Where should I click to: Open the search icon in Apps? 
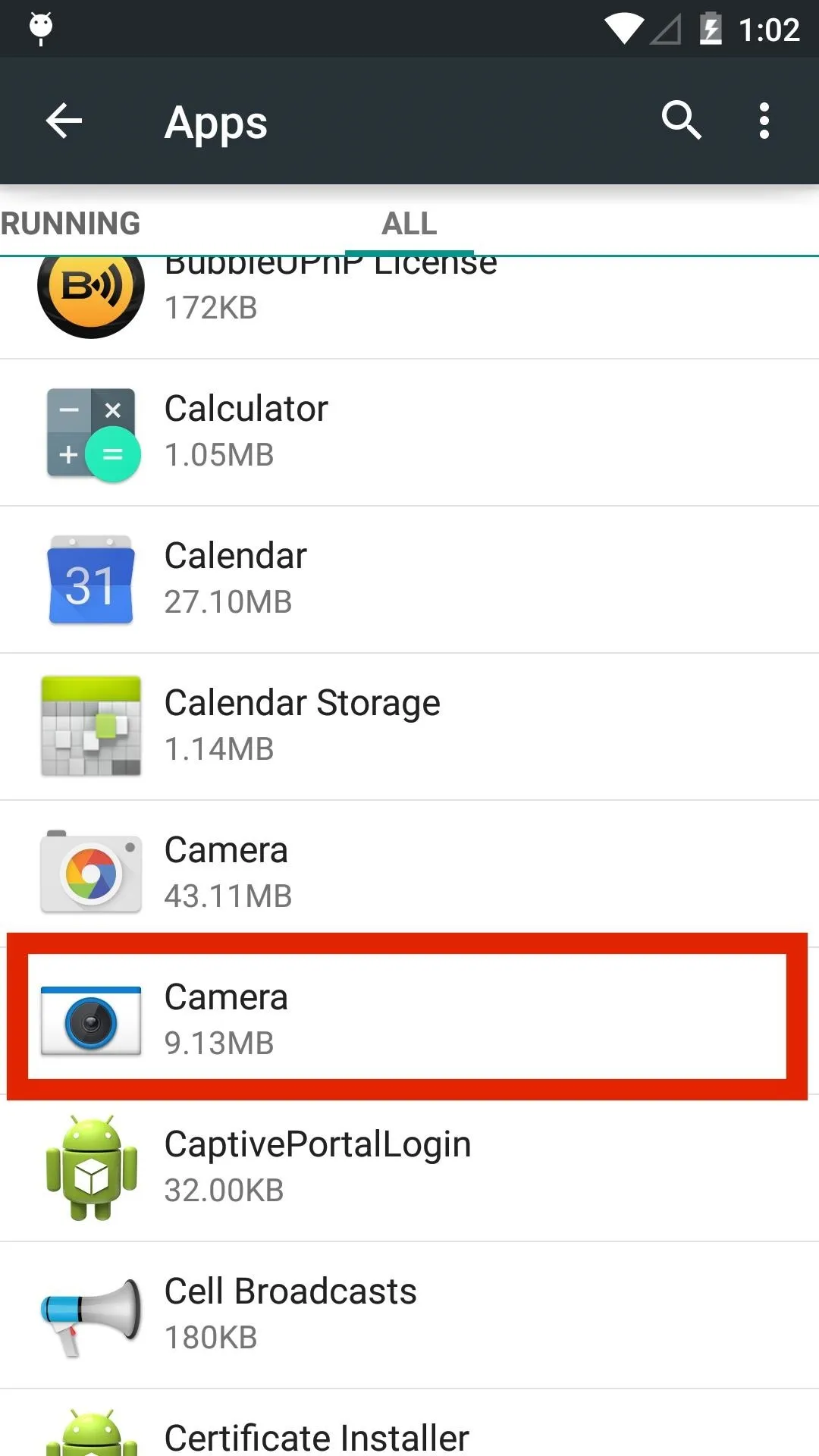pos(681,121)
